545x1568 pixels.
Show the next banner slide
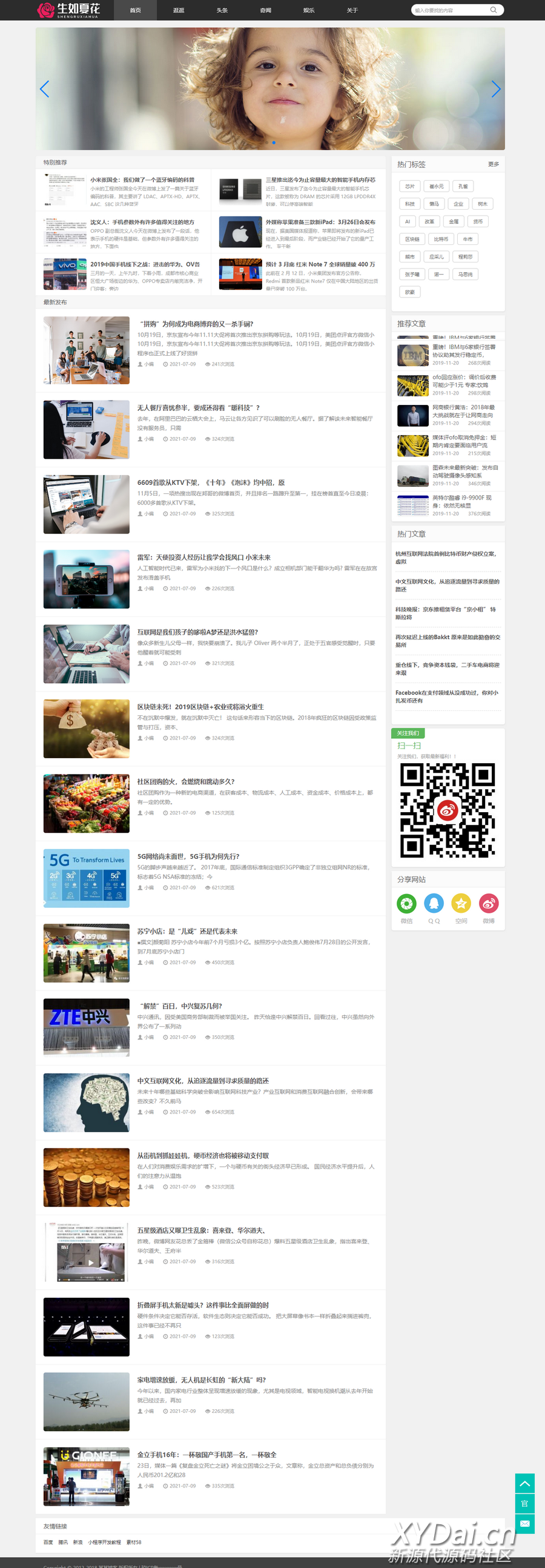point(496,90)
